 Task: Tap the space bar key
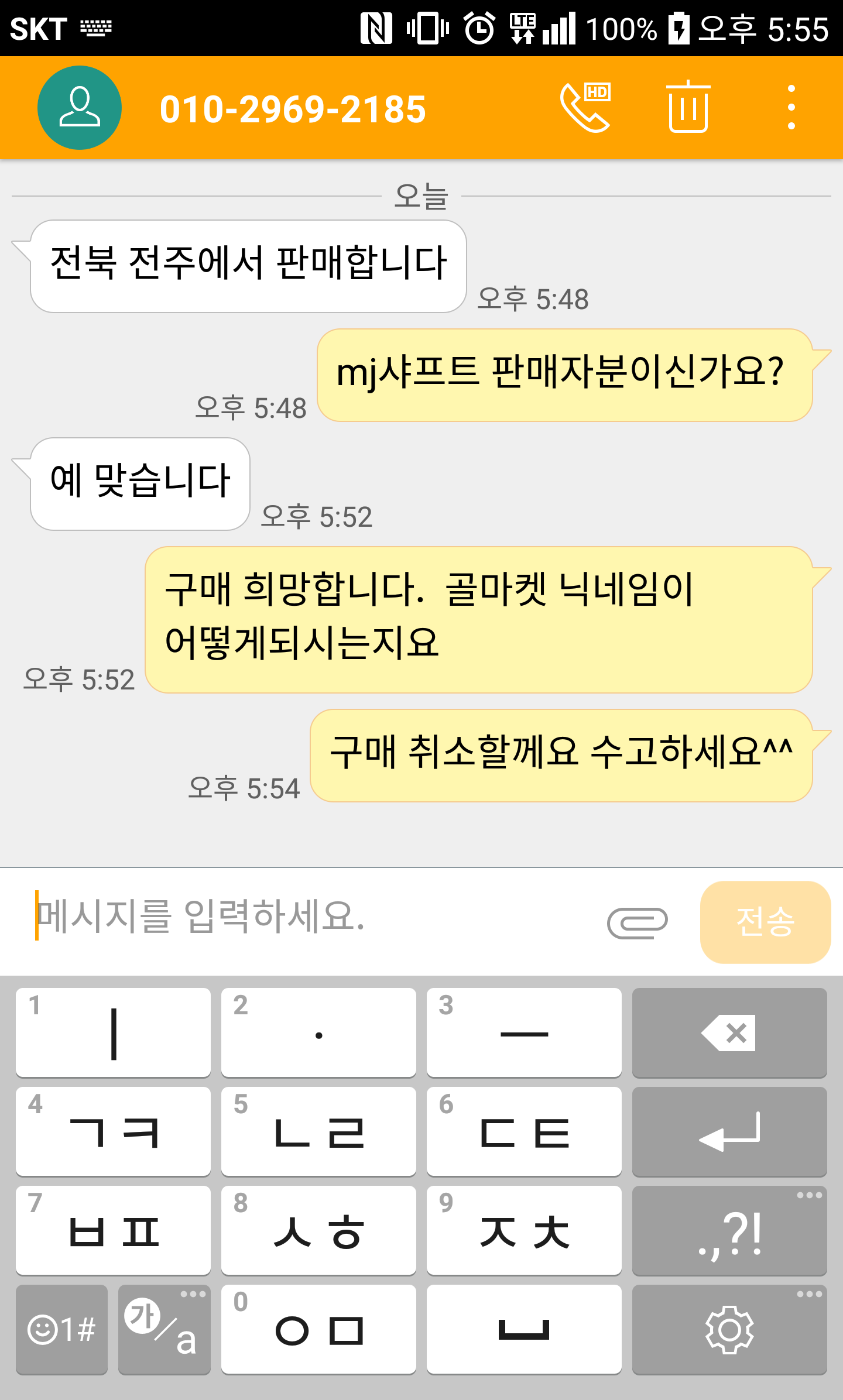coord(524,1329)
